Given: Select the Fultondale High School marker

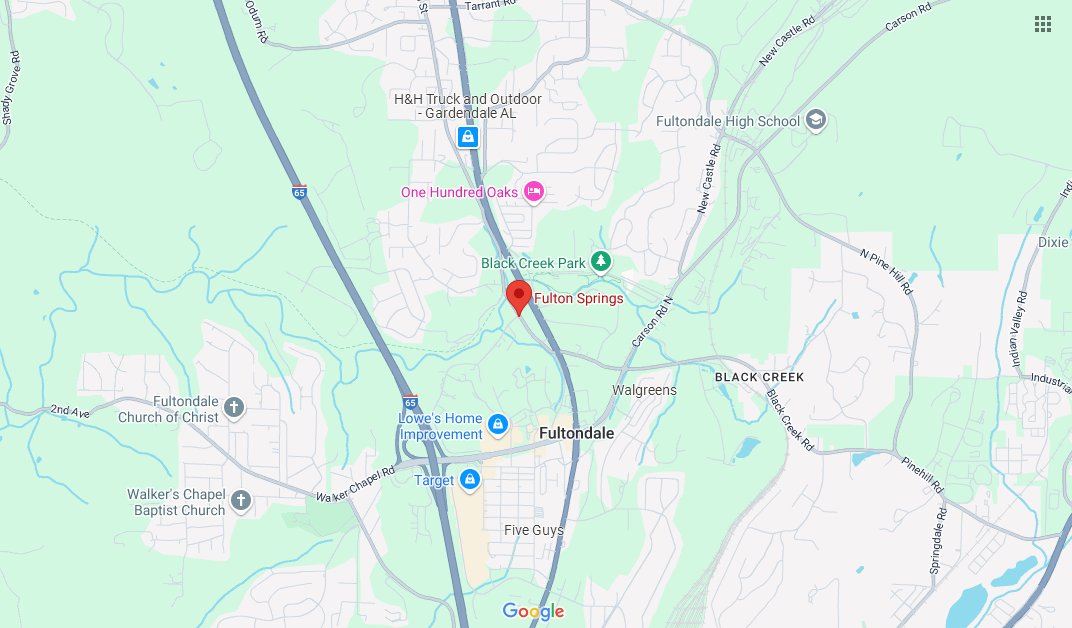Looking at the screenshot, I should [x=816, y=121].
